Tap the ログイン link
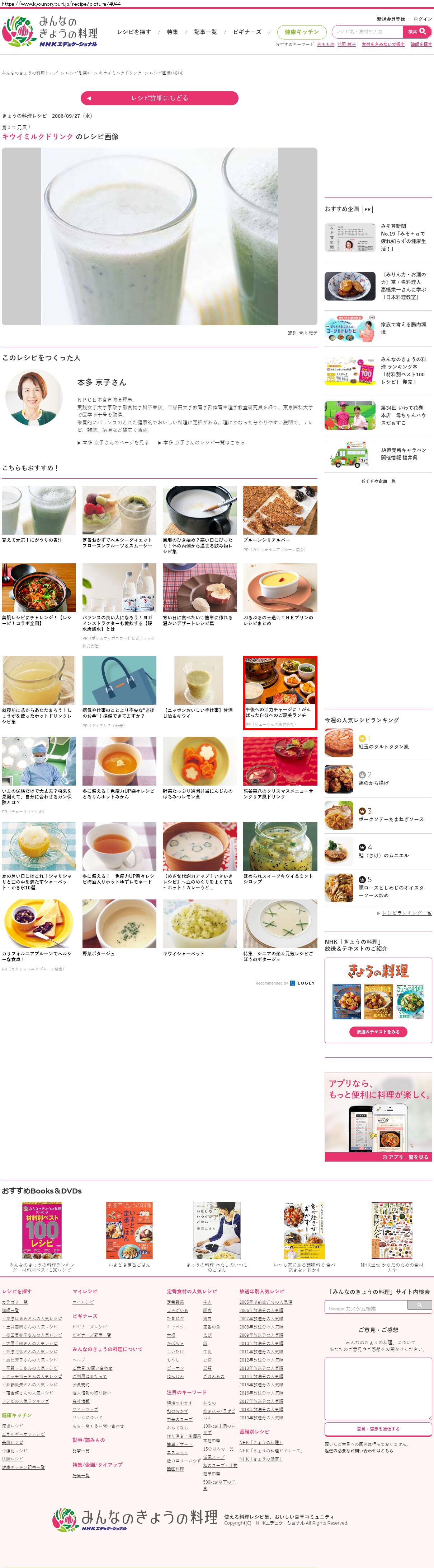The width and height of the screenshot is (434, 1568). 423,19
